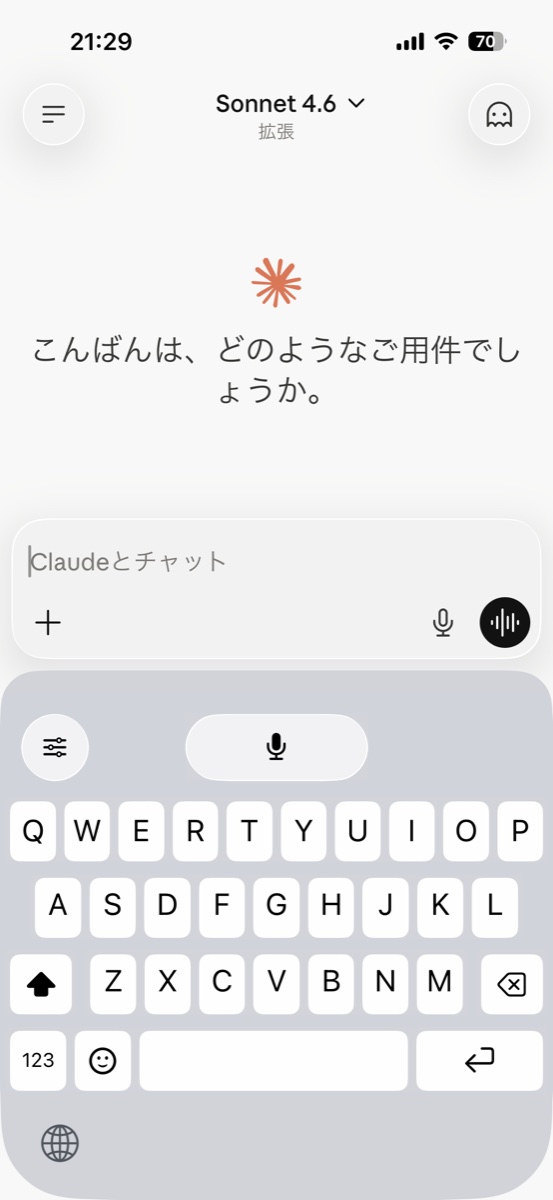The height and width of the screenshot is (1200, 553).
Task: Tap the keyboard dictation microphone pill
Action: [x=277, y=747]
